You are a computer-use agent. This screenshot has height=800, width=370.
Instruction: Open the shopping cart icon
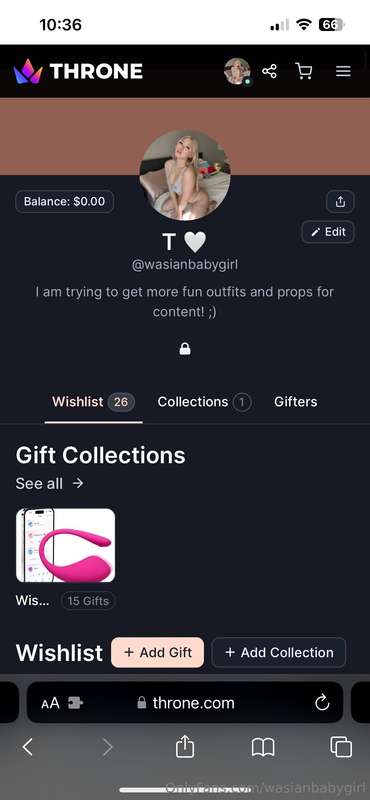click(304, 71)
